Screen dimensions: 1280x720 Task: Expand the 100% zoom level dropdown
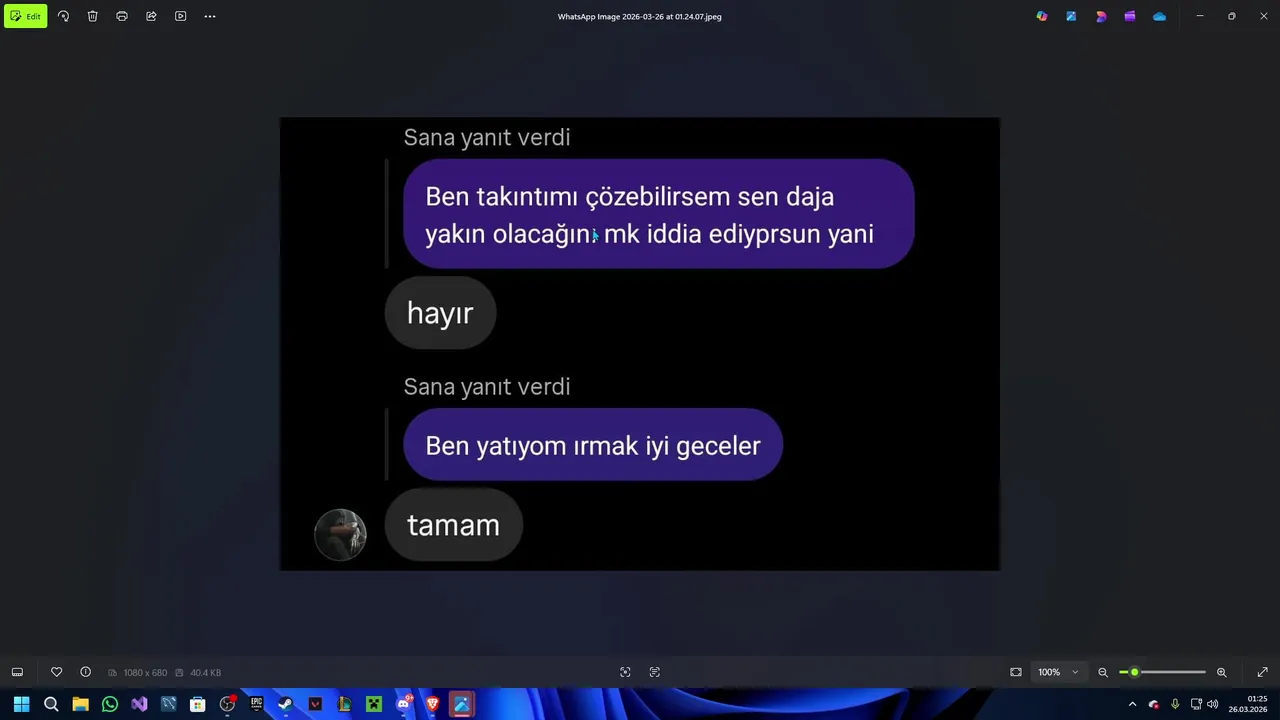pyautogui.click(x=1075, y=672)
